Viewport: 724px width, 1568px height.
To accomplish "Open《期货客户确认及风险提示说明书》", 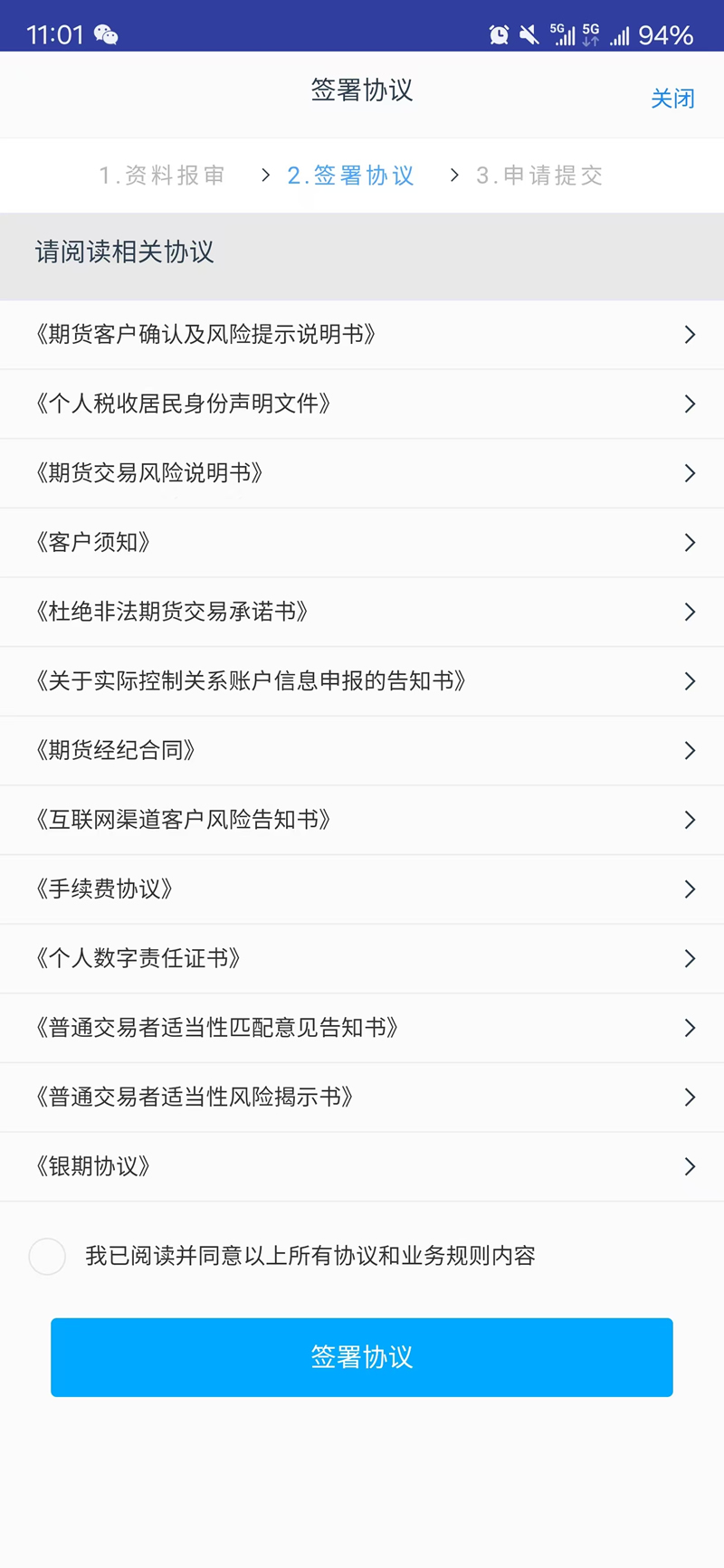I will pos(362,335).
